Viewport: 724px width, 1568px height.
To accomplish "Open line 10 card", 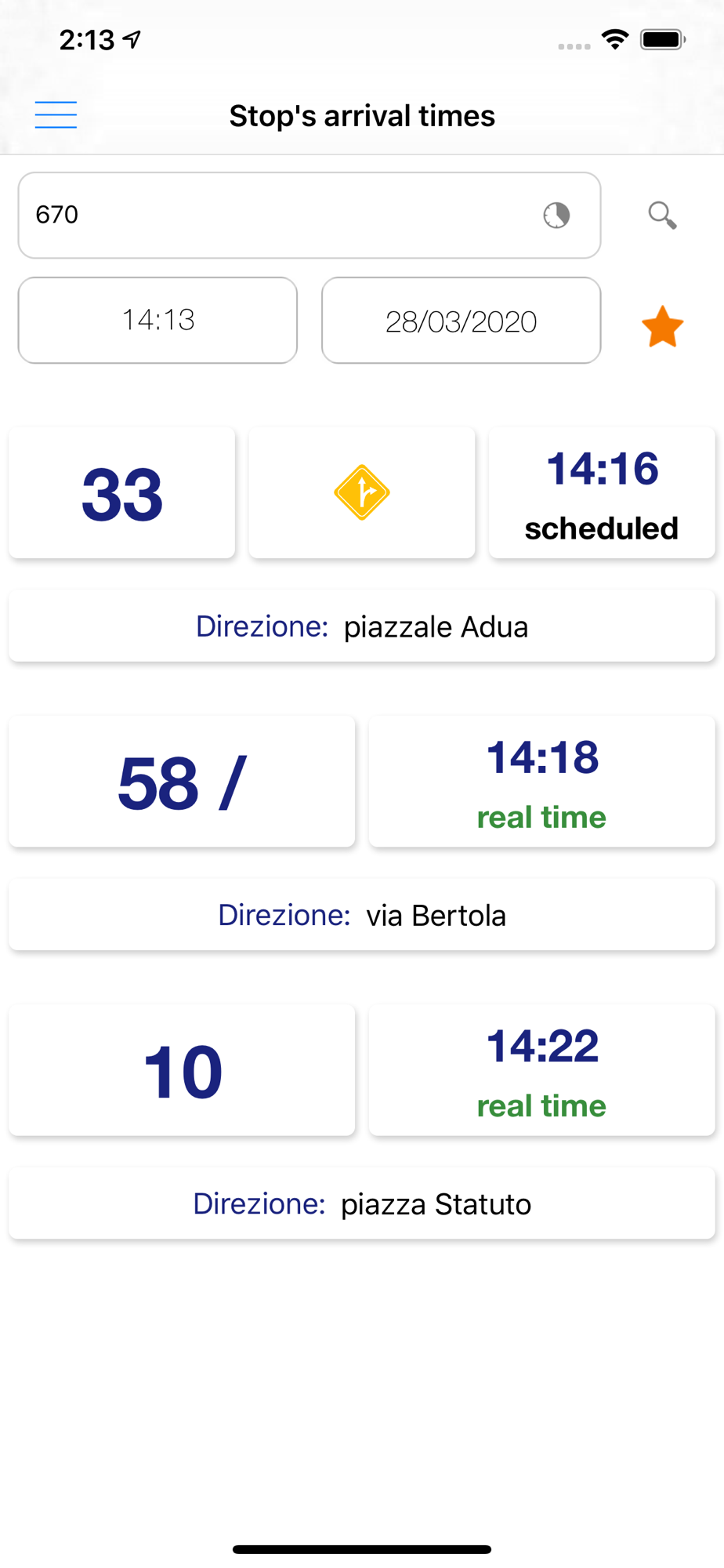I will 182,1070.
